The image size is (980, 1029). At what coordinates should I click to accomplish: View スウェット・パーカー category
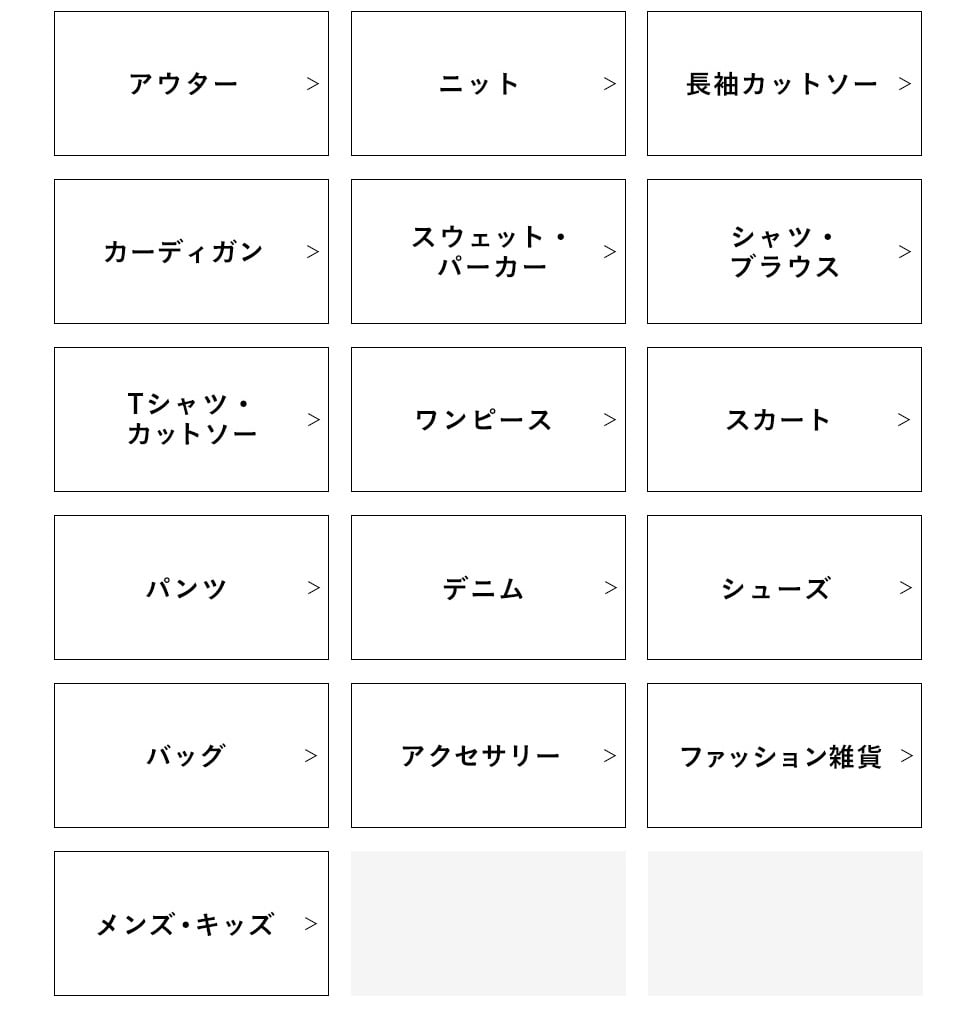488,252
